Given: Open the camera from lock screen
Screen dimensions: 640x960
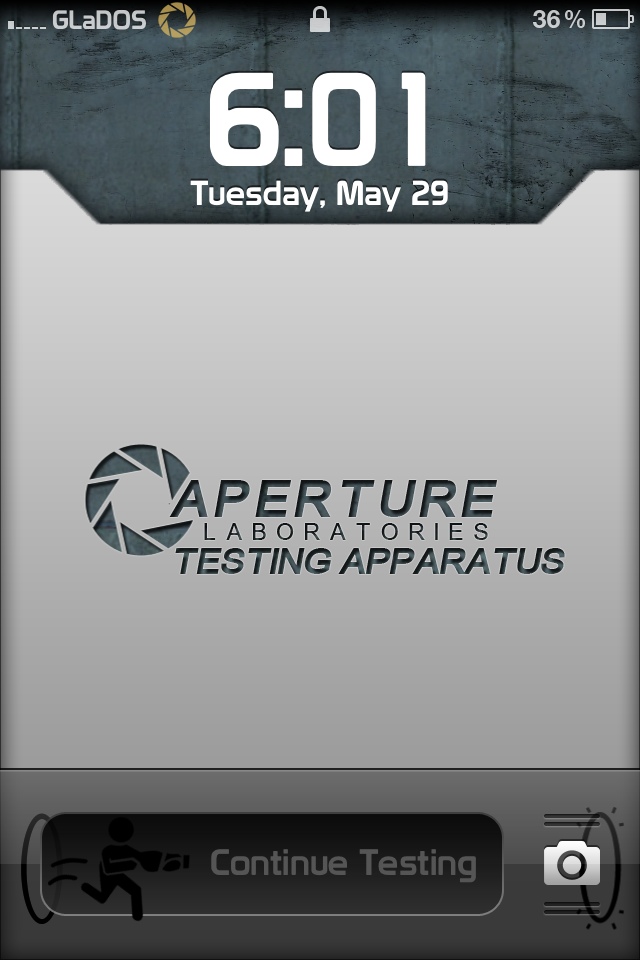Looking at the screenshot, I should point(572,864).
